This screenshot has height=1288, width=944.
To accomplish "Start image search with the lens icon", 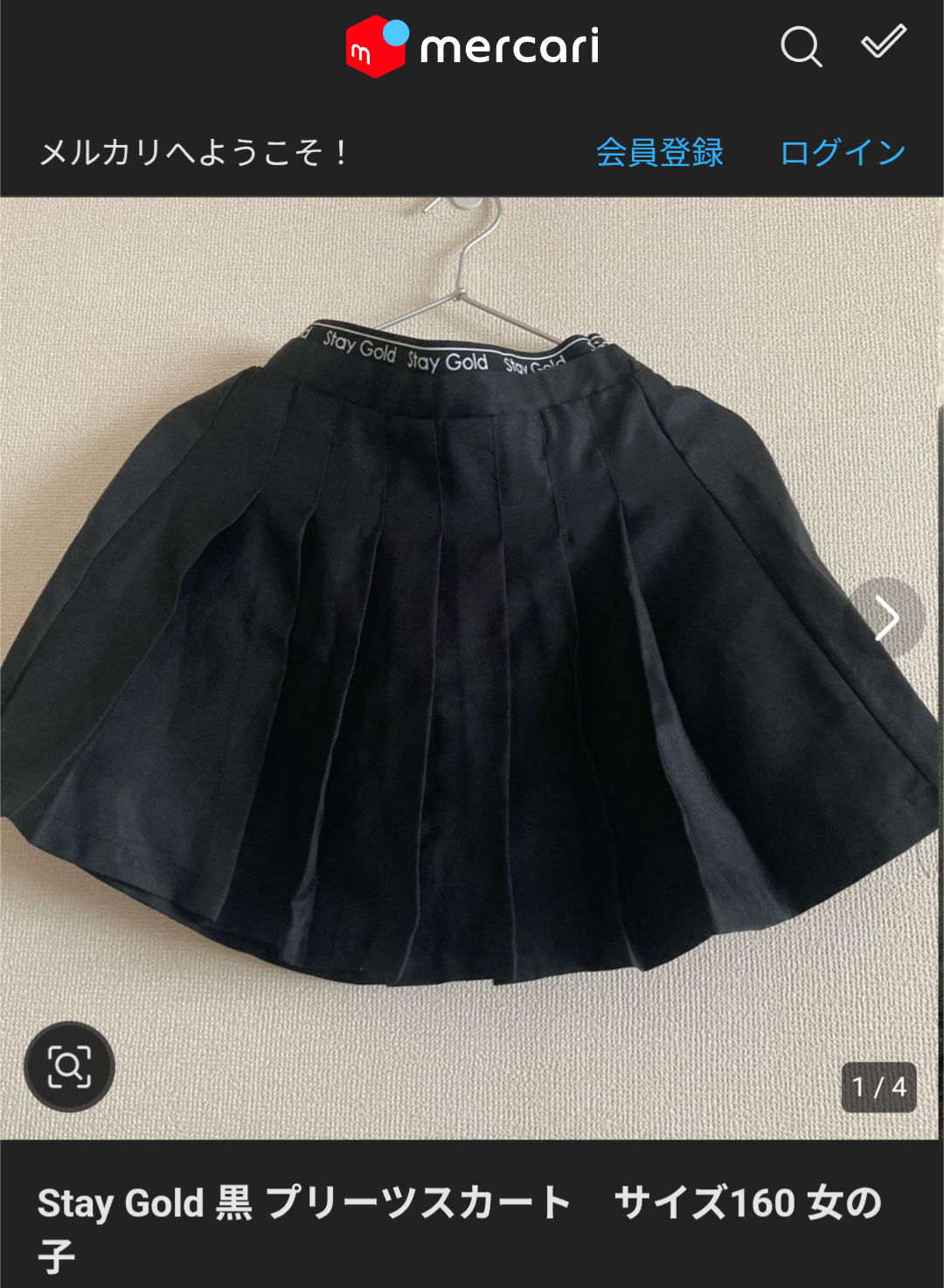I will click(69, 1066).
